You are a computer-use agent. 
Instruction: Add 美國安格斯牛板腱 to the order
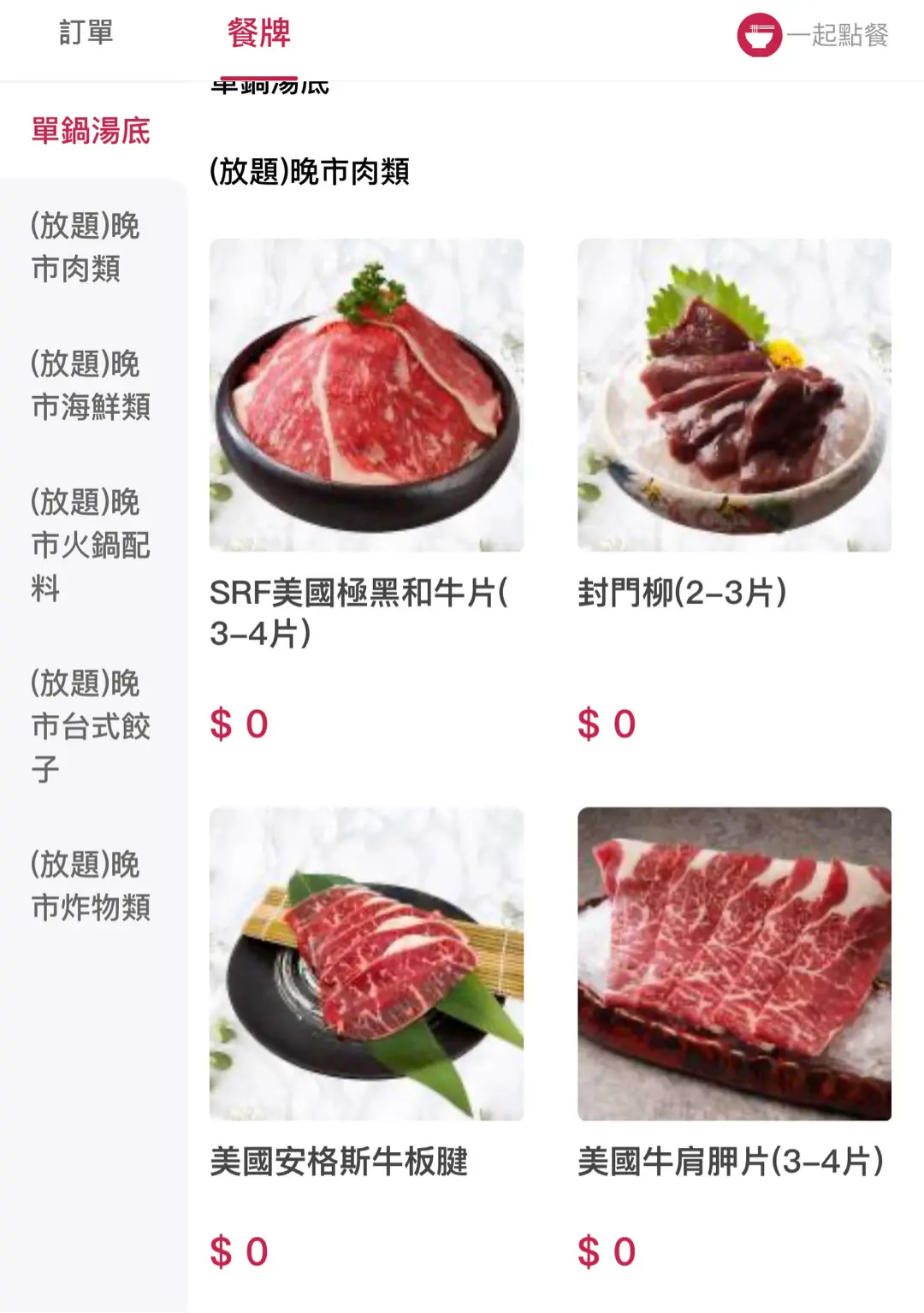coord(366,964)
